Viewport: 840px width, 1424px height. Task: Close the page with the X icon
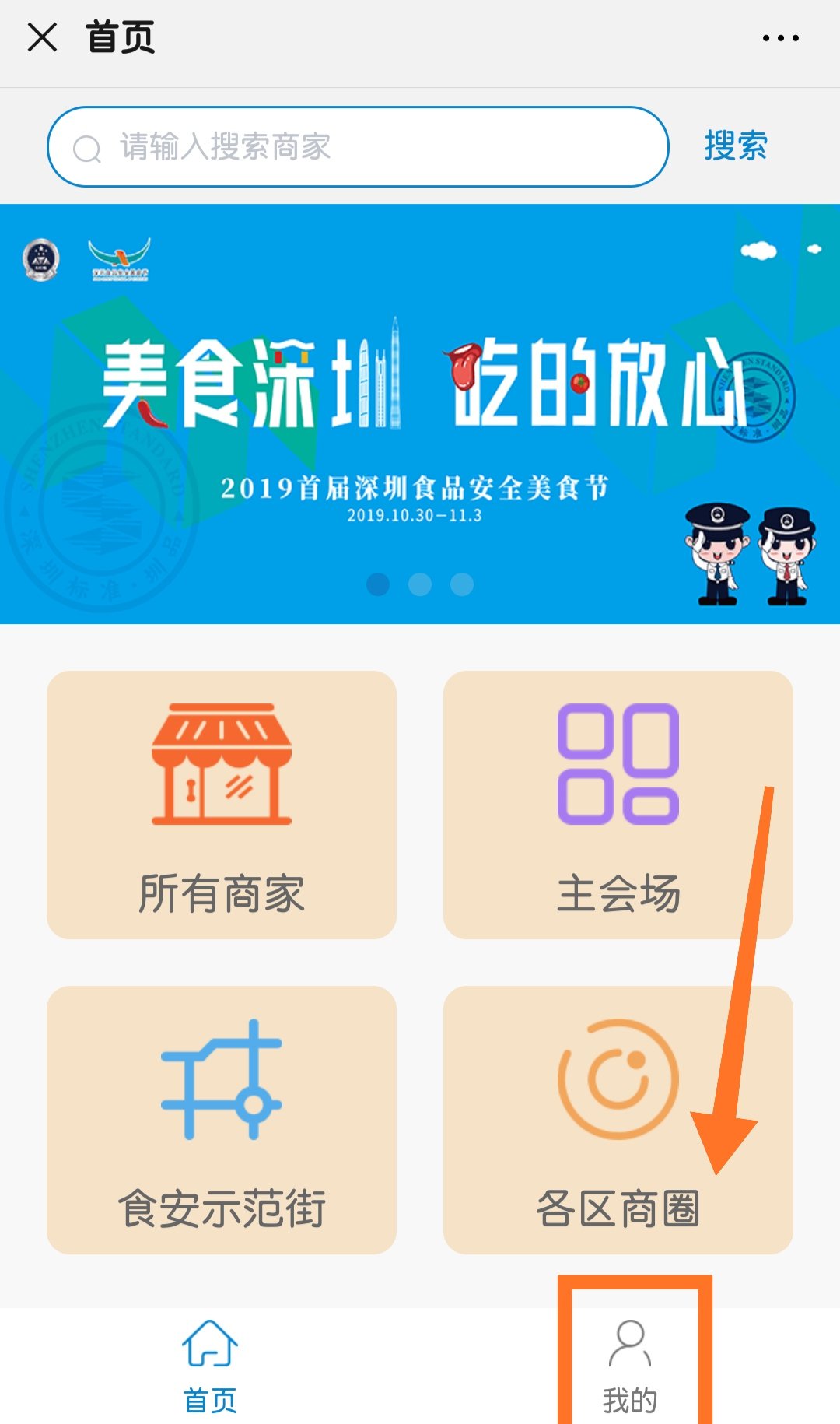click(42, 37)
